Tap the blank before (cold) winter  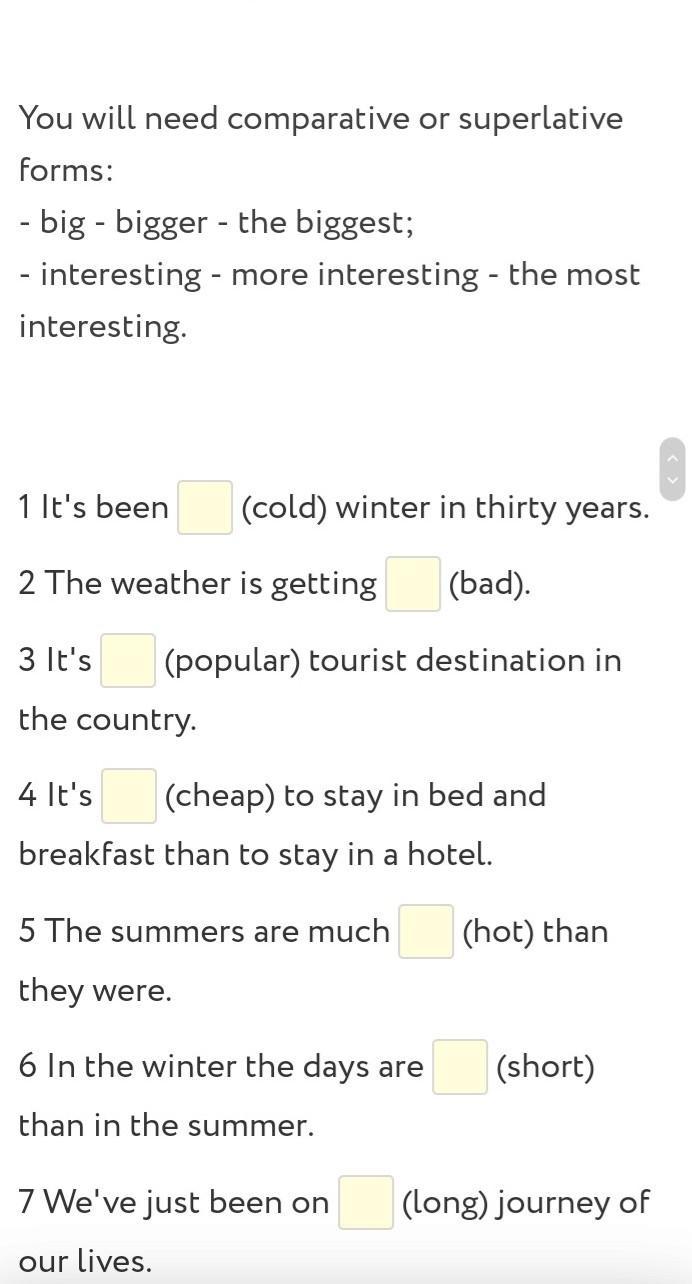(x=205, y=508)
